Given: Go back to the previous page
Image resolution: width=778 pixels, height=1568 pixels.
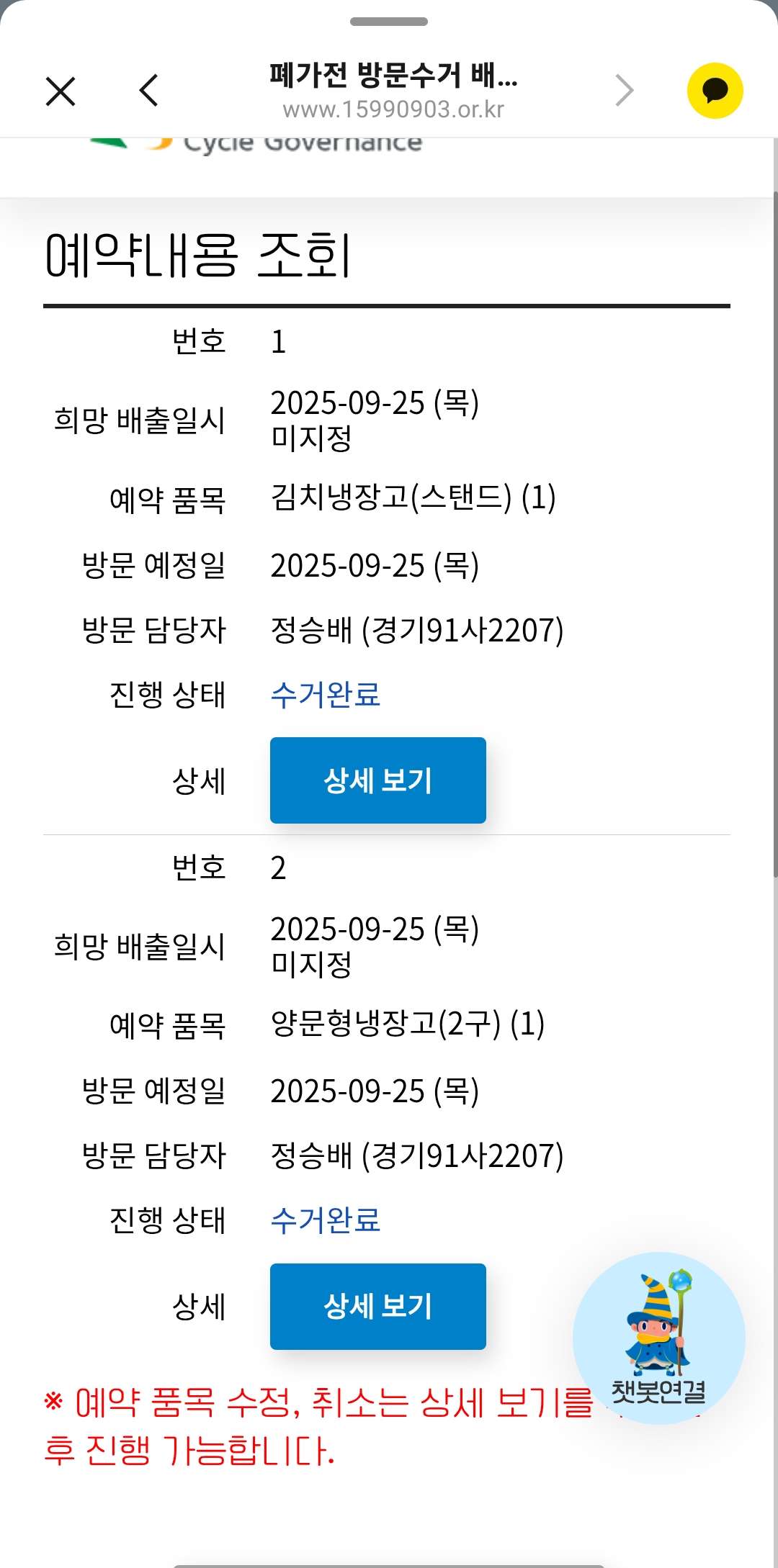Looking at the screenshot, I should [149, 91].
